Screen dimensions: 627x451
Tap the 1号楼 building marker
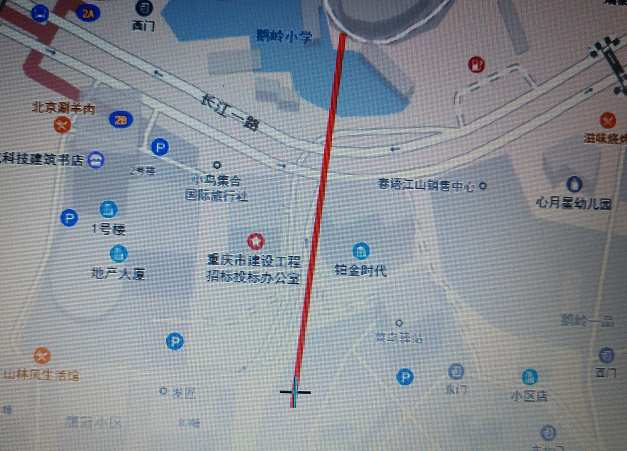click(x=108, y=209)
